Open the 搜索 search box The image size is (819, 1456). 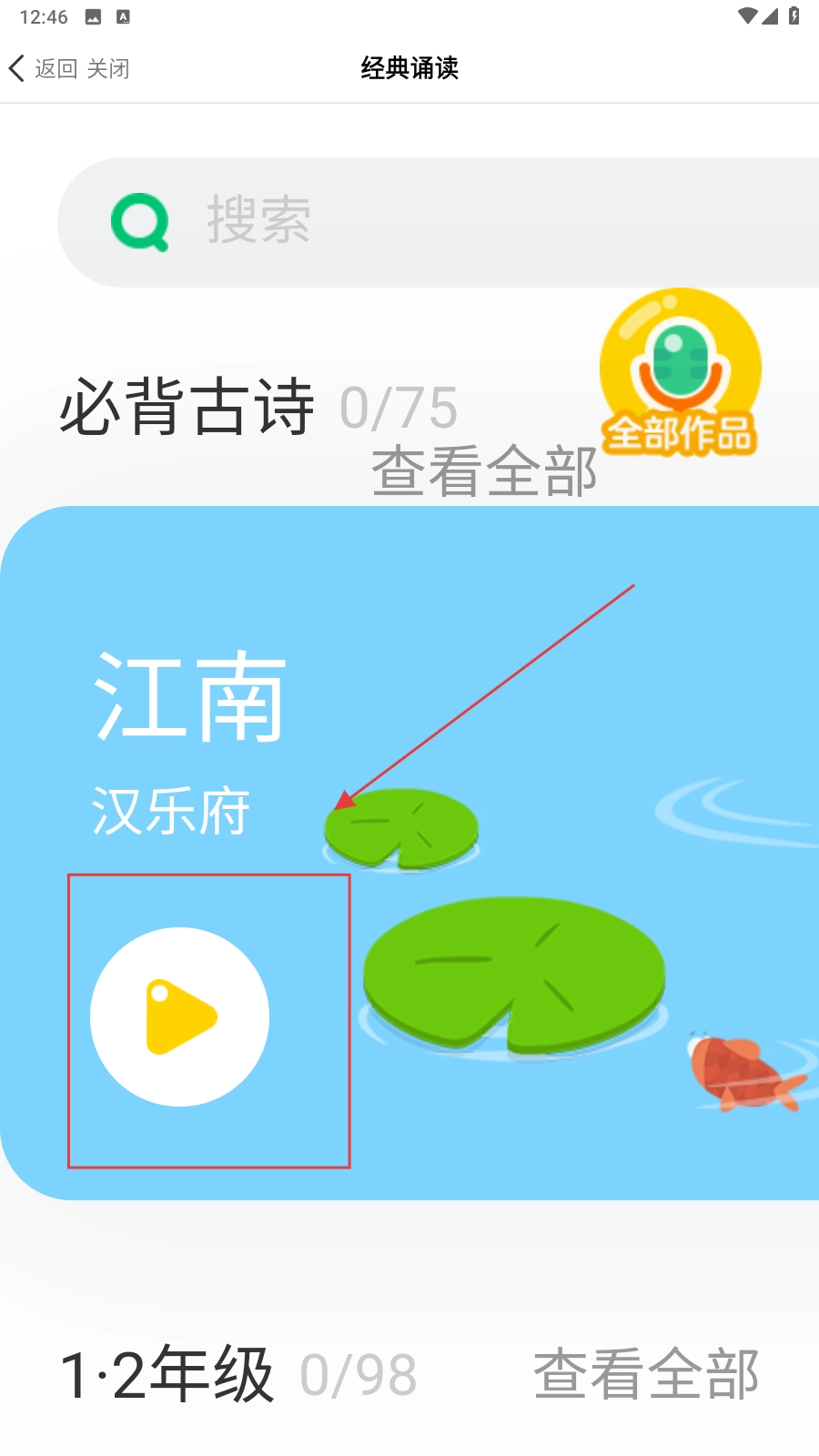[437, 222]
